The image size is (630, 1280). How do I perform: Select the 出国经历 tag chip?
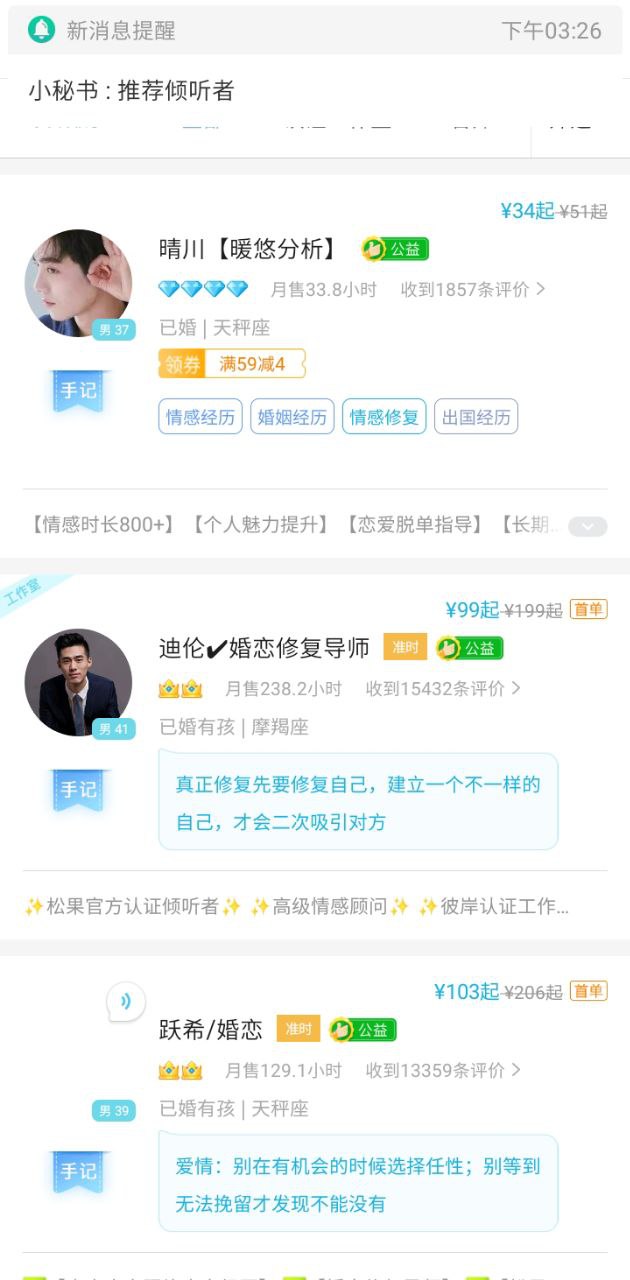click(x=476, y=417)
